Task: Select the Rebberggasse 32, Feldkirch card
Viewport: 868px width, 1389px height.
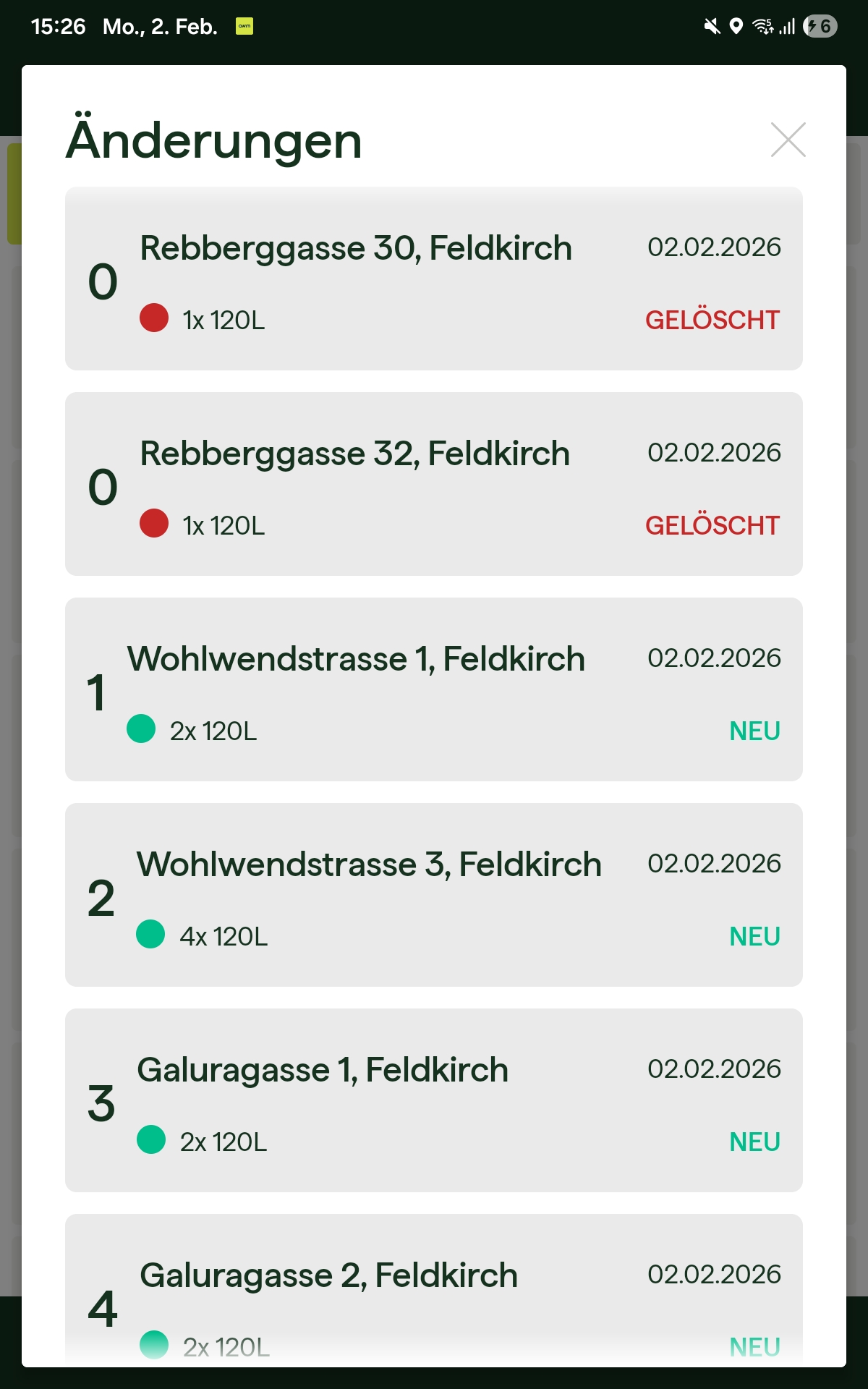Action: 433,485
